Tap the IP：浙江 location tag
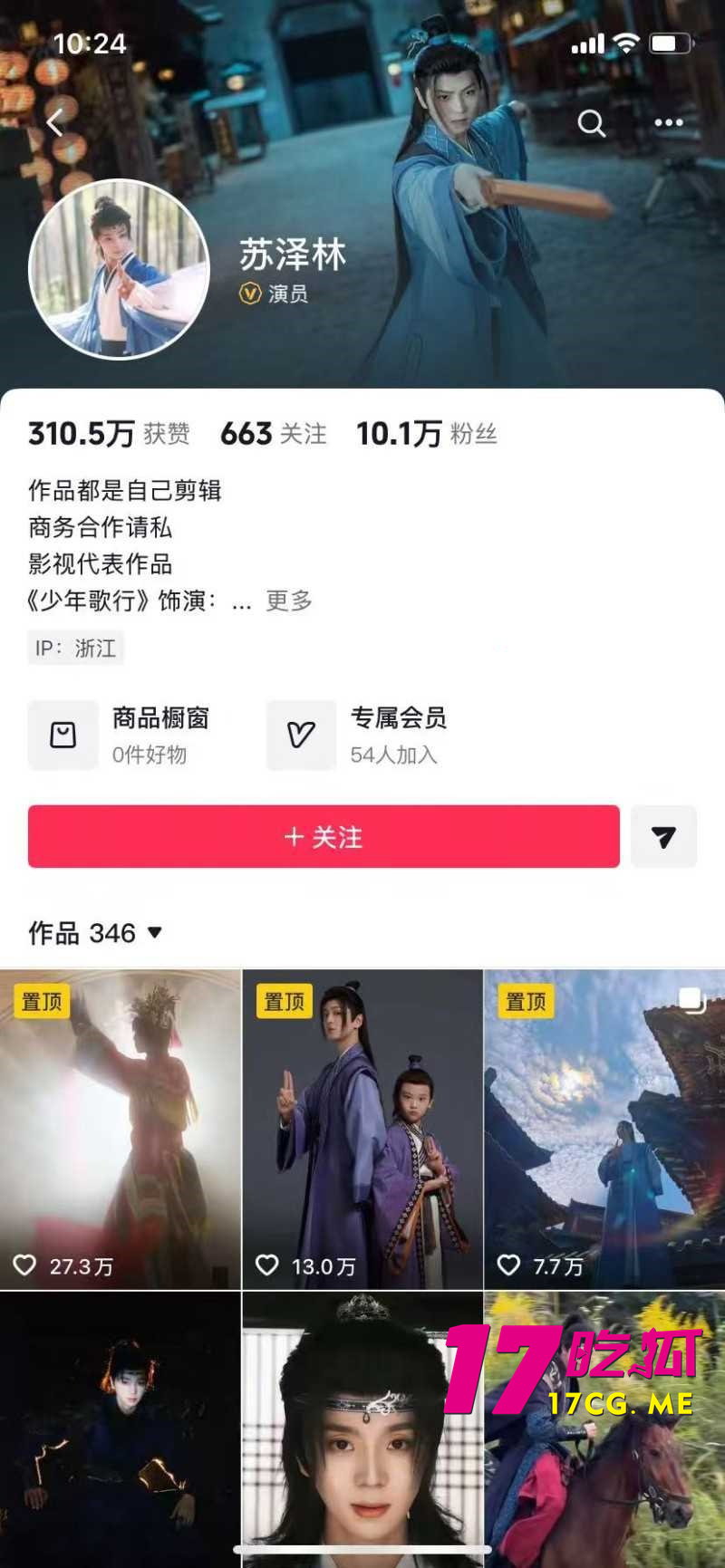The height and width of the screenshot is (1568, 725). point(76,648)
